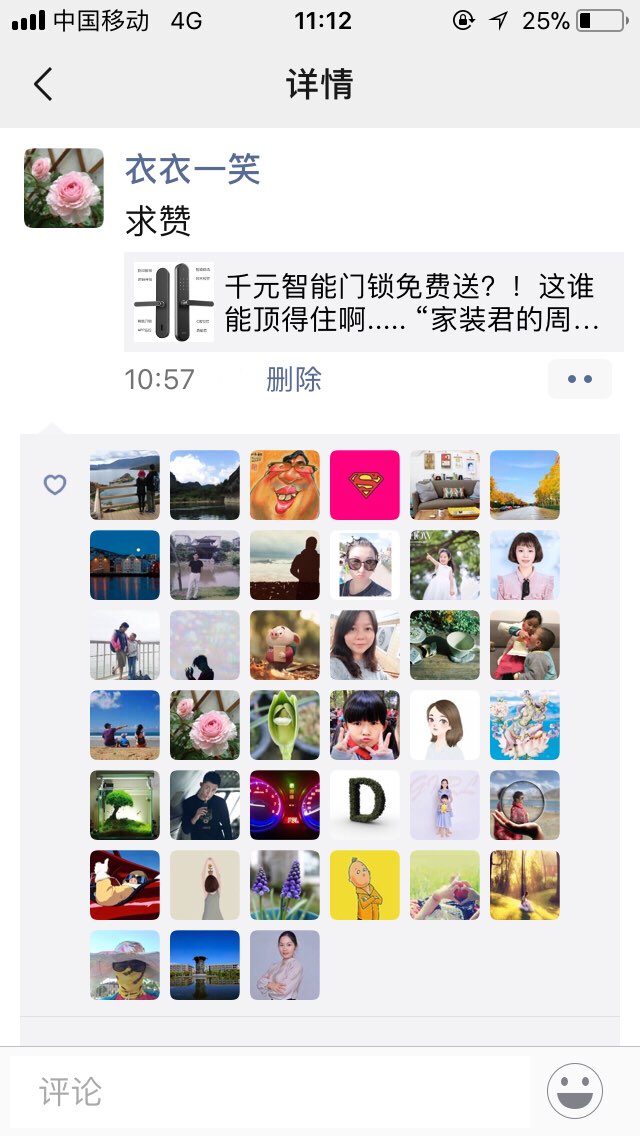Go back from the 详情 page
Screen dimensions: 640x1136
pyautogui.click(x=42, y=84)
